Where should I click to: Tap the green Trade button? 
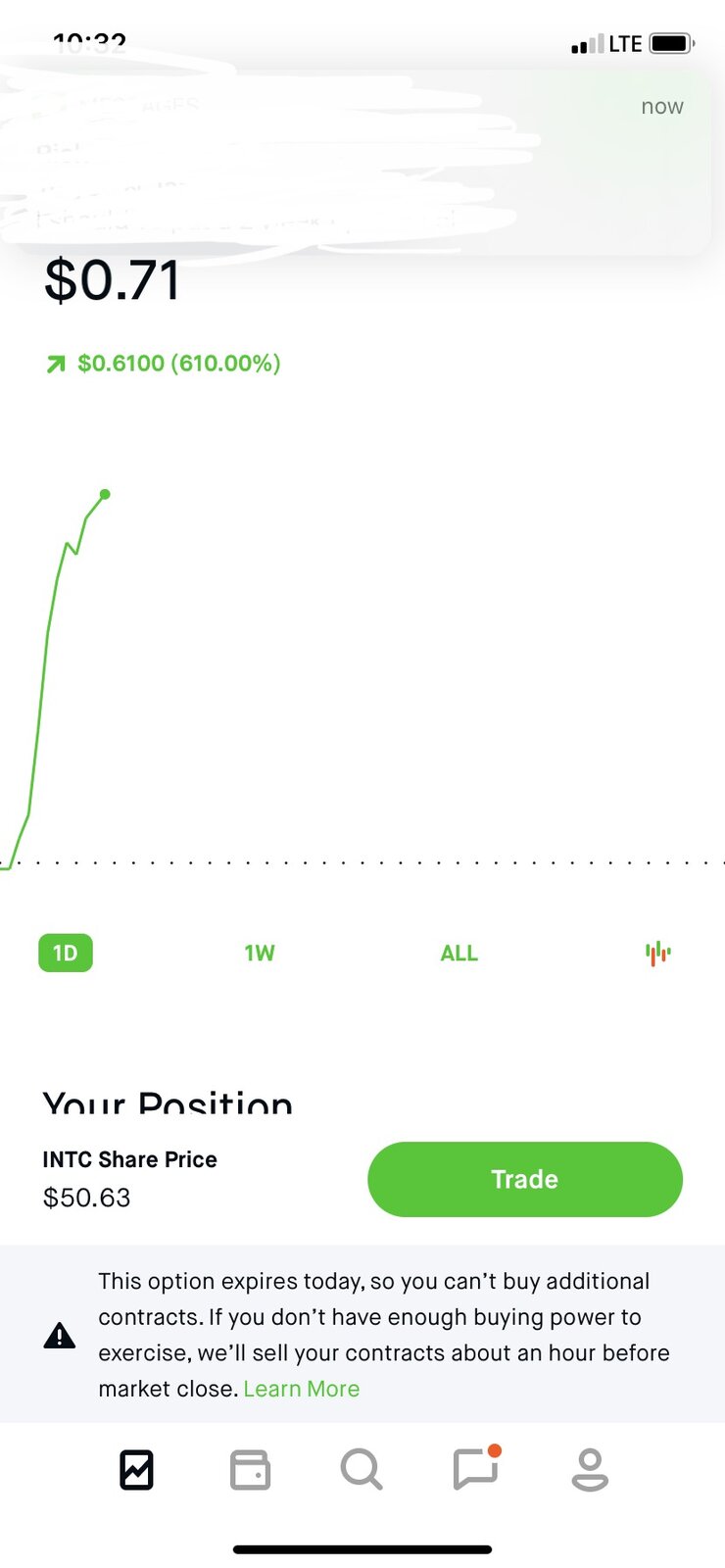525,1179
